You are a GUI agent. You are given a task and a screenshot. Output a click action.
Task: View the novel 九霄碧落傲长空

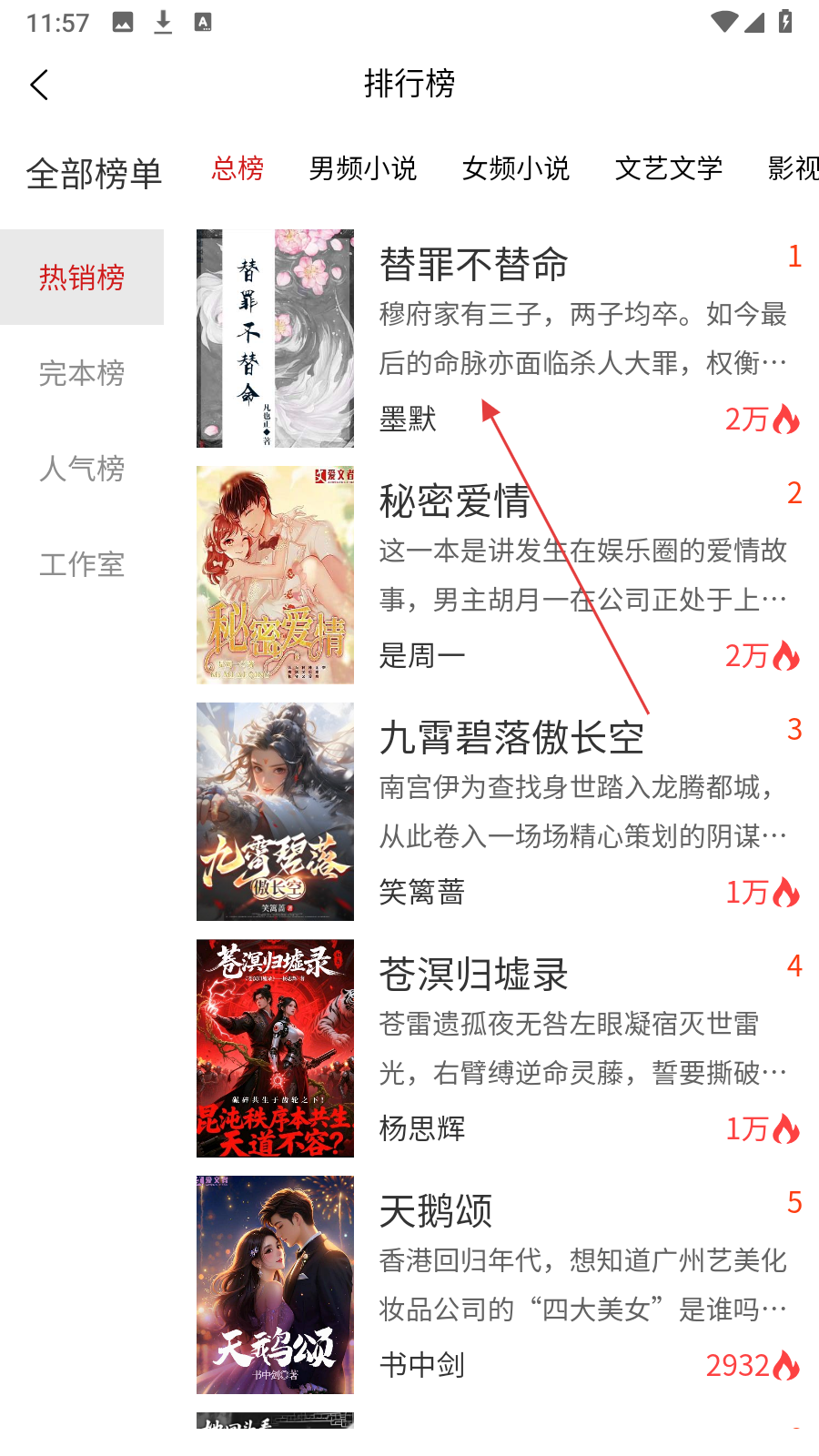click(499, 812)
